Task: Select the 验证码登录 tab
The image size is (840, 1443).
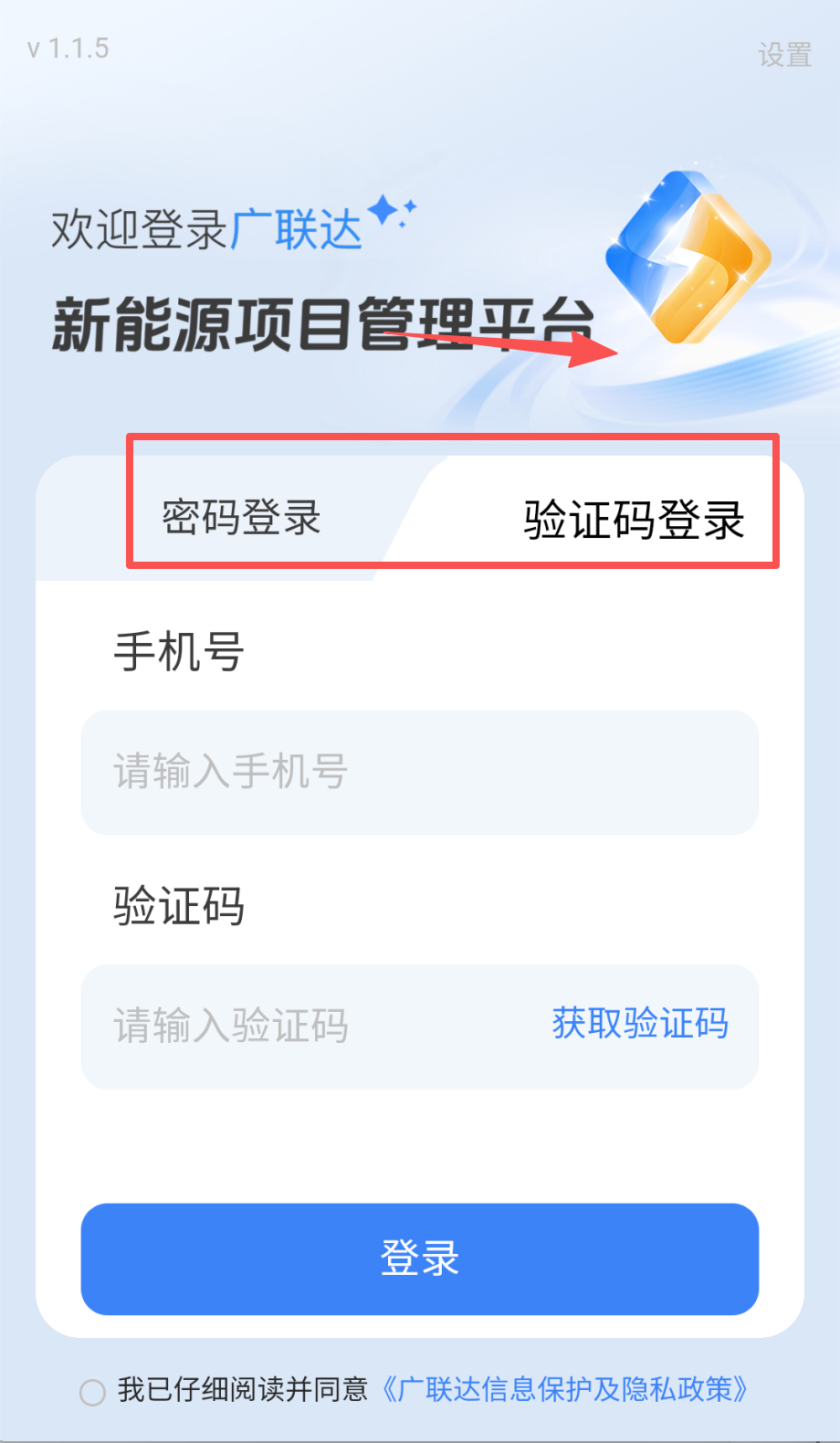Action: coord(634,520)
